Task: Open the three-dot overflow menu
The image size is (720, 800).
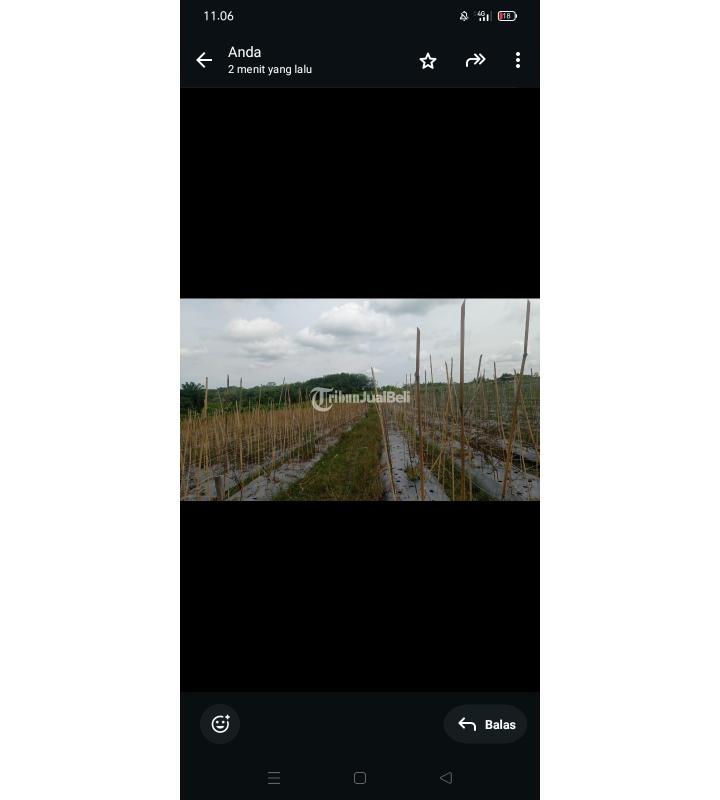Action: tap(517, 60)
